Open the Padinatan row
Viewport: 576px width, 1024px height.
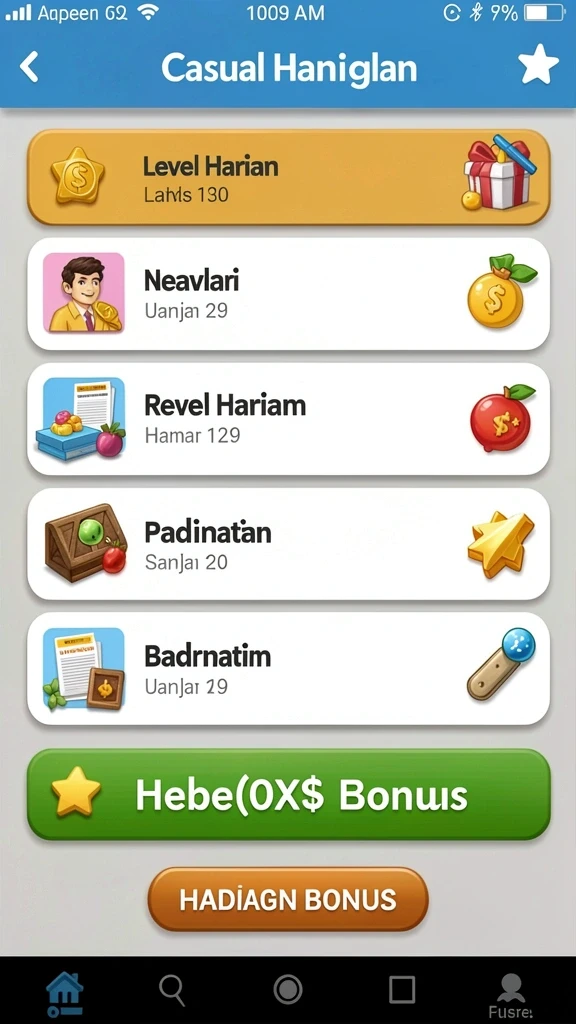coord(289,543)
